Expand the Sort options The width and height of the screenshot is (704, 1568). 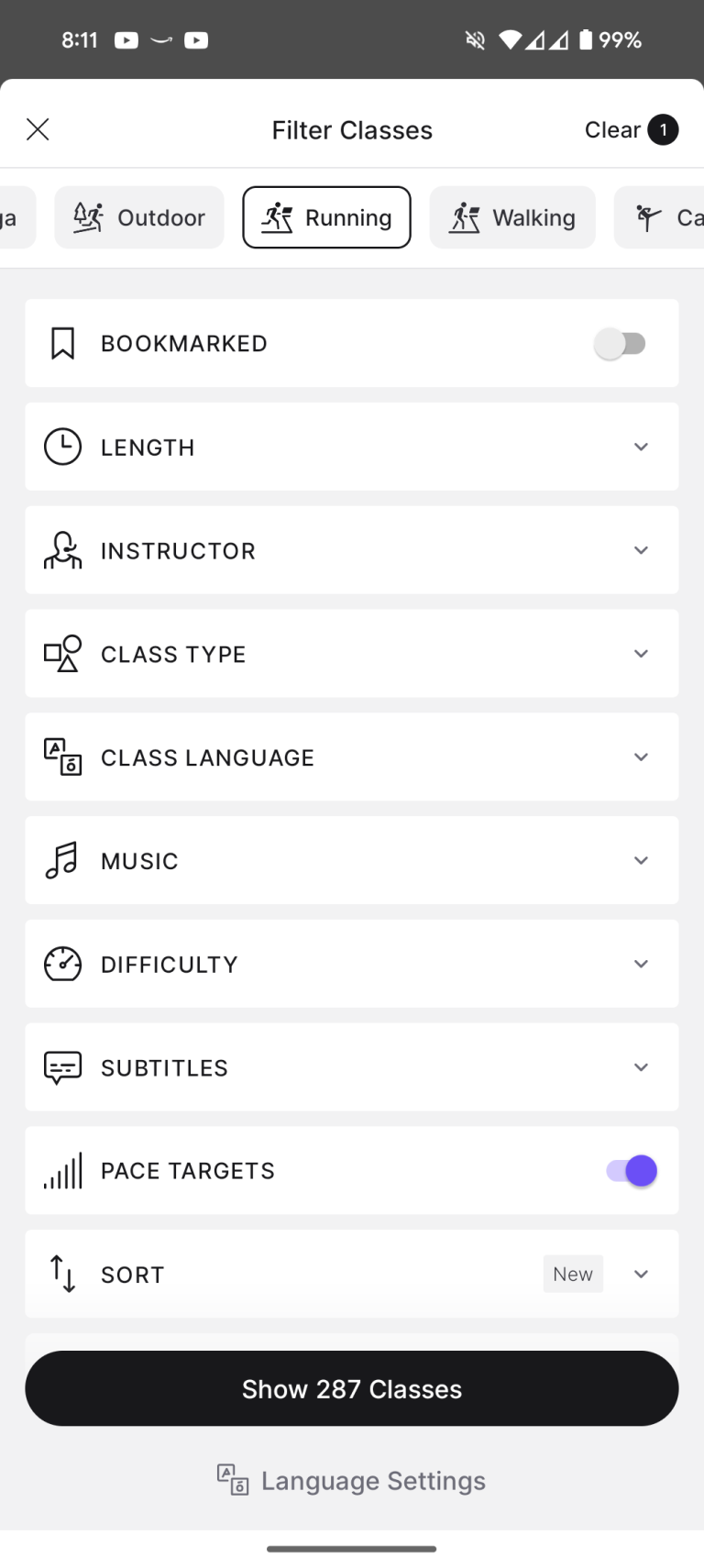point(642,1274)
